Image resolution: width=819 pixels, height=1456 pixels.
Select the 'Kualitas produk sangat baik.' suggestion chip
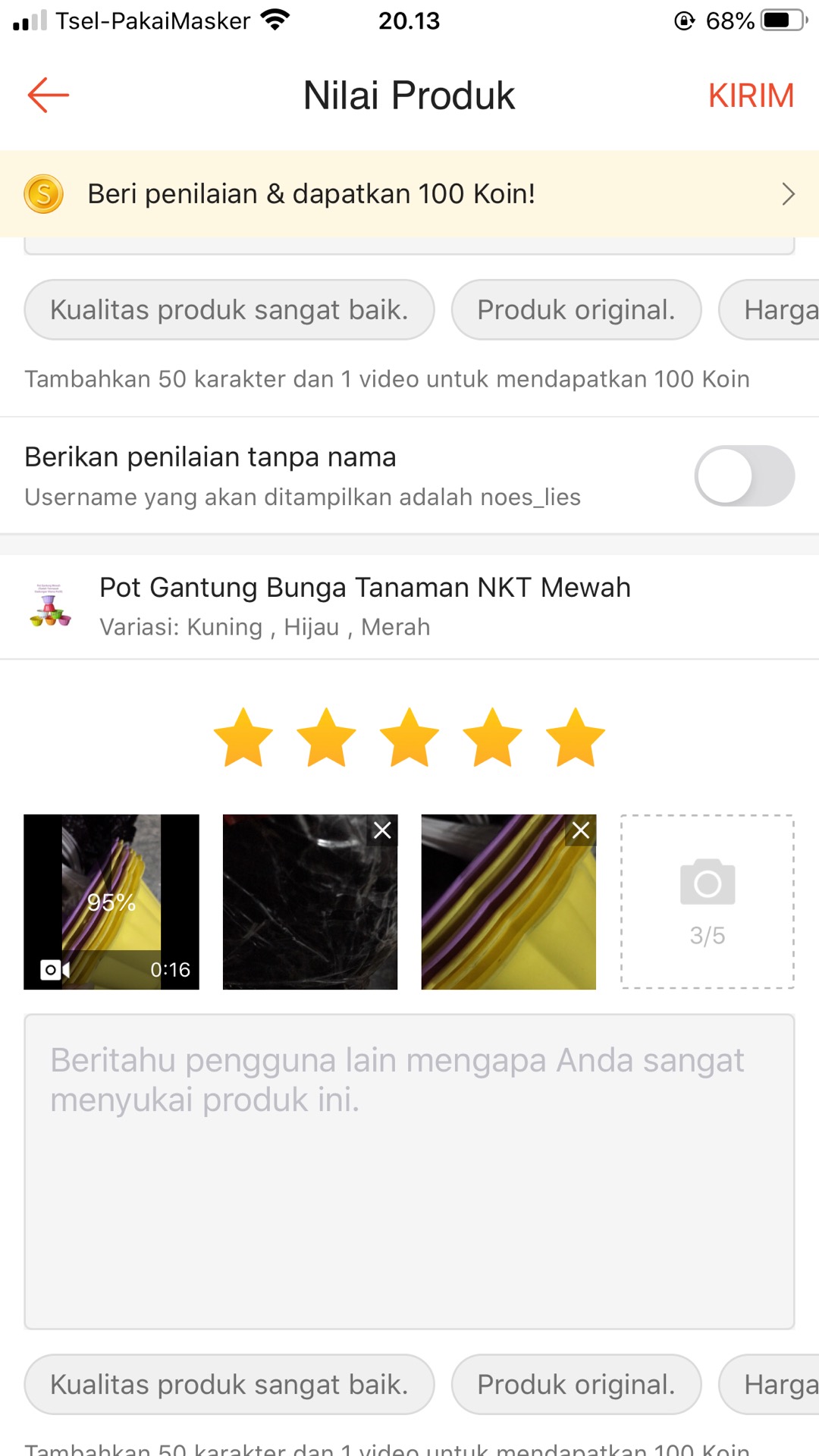point(228,309)
